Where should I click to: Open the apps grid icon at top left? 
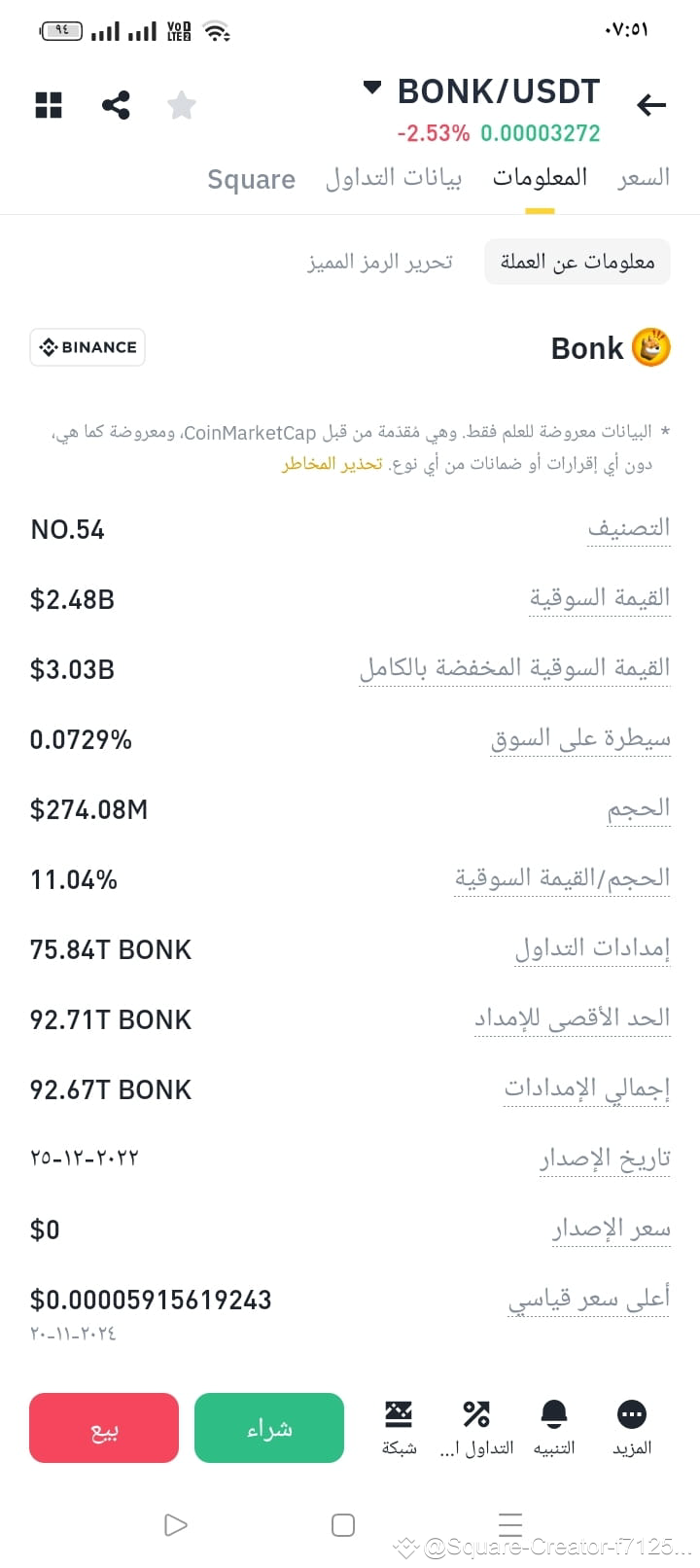click(49, 105)
